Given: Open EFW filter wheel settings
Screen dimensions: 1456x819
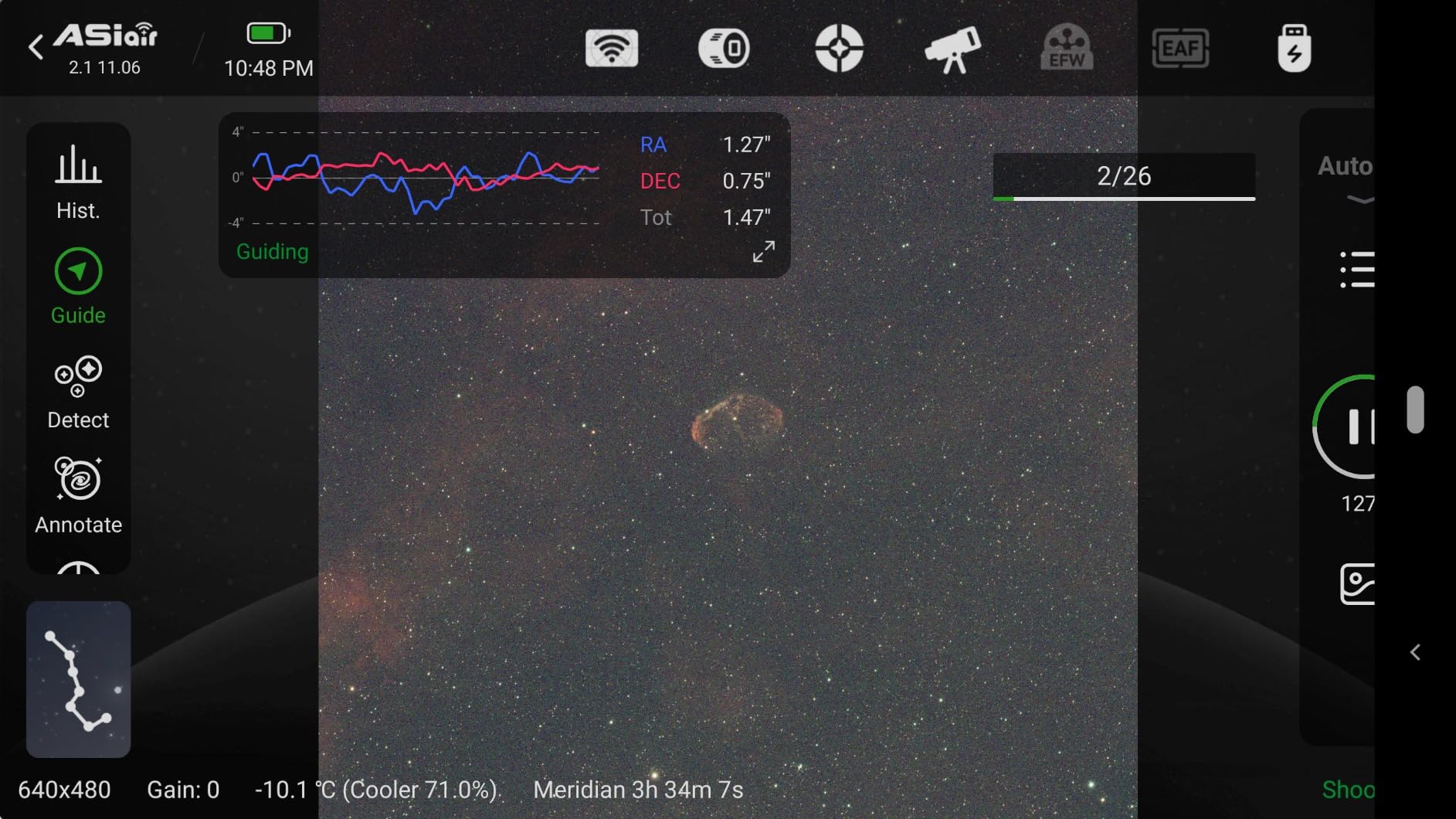Looking at the screenshot, I should (x=1067, y=48).
